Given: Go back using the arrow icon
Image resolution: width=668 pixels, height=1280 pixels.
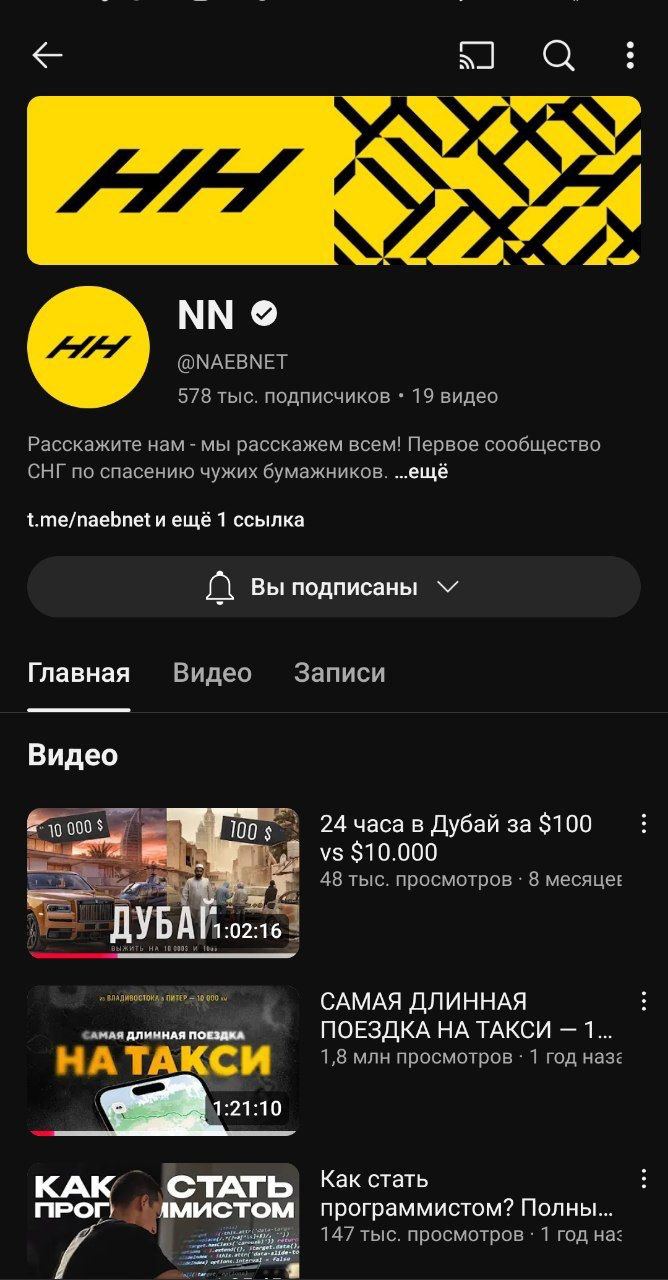Looking at the screenshot, I should (x=47, y=56).
